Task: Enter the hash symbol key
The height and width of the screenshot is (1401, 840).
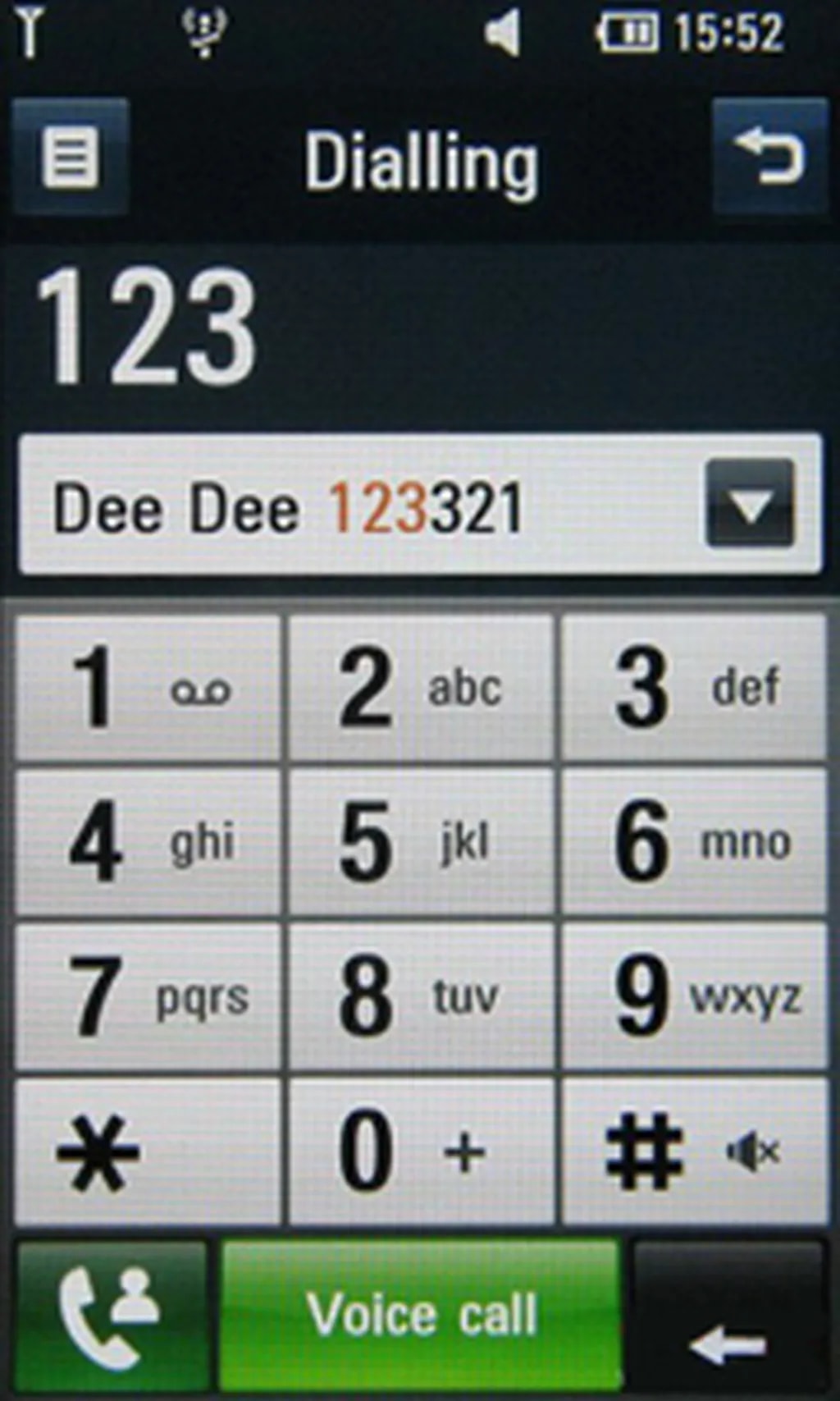Action: [x=694, y=1151]
